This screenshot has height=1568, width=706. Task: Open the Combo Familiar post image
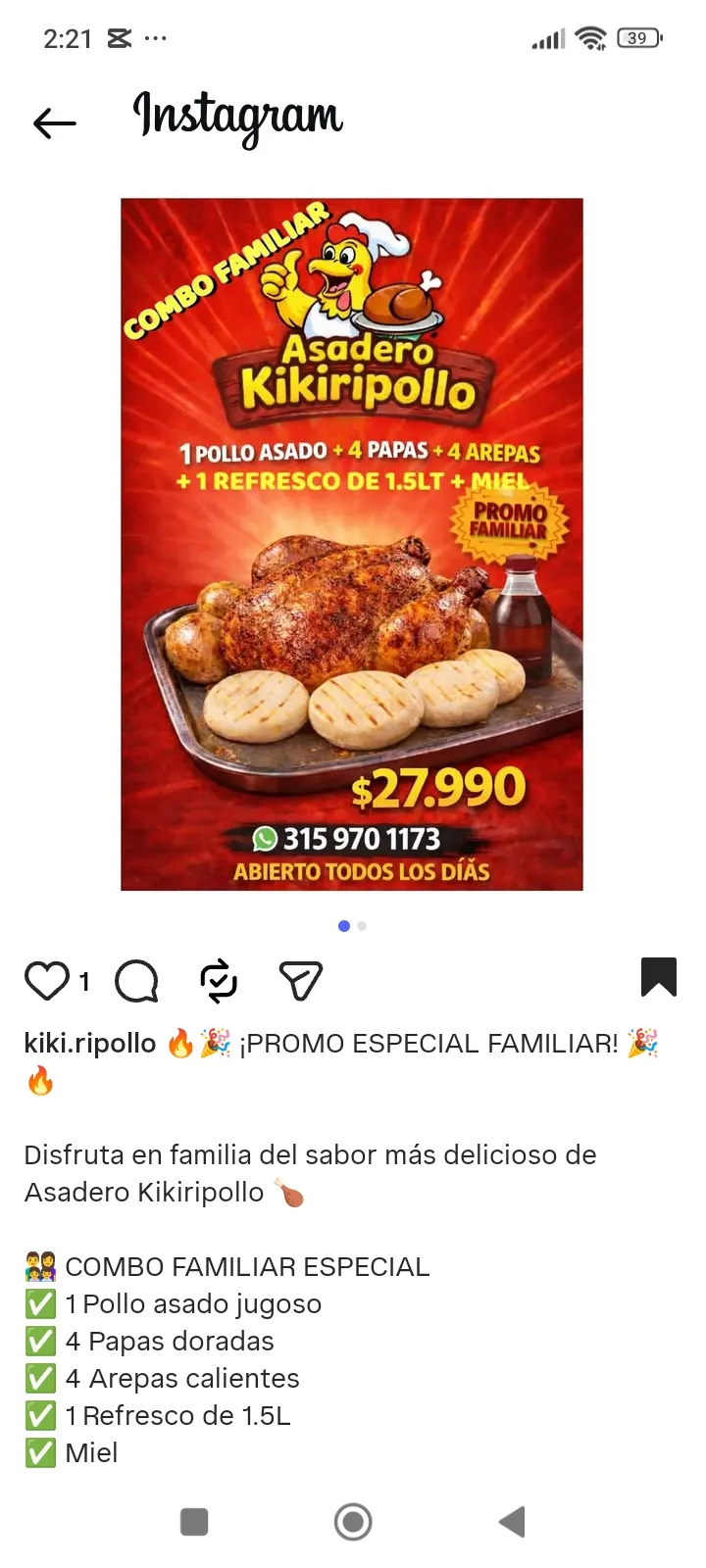pos(351,544)
